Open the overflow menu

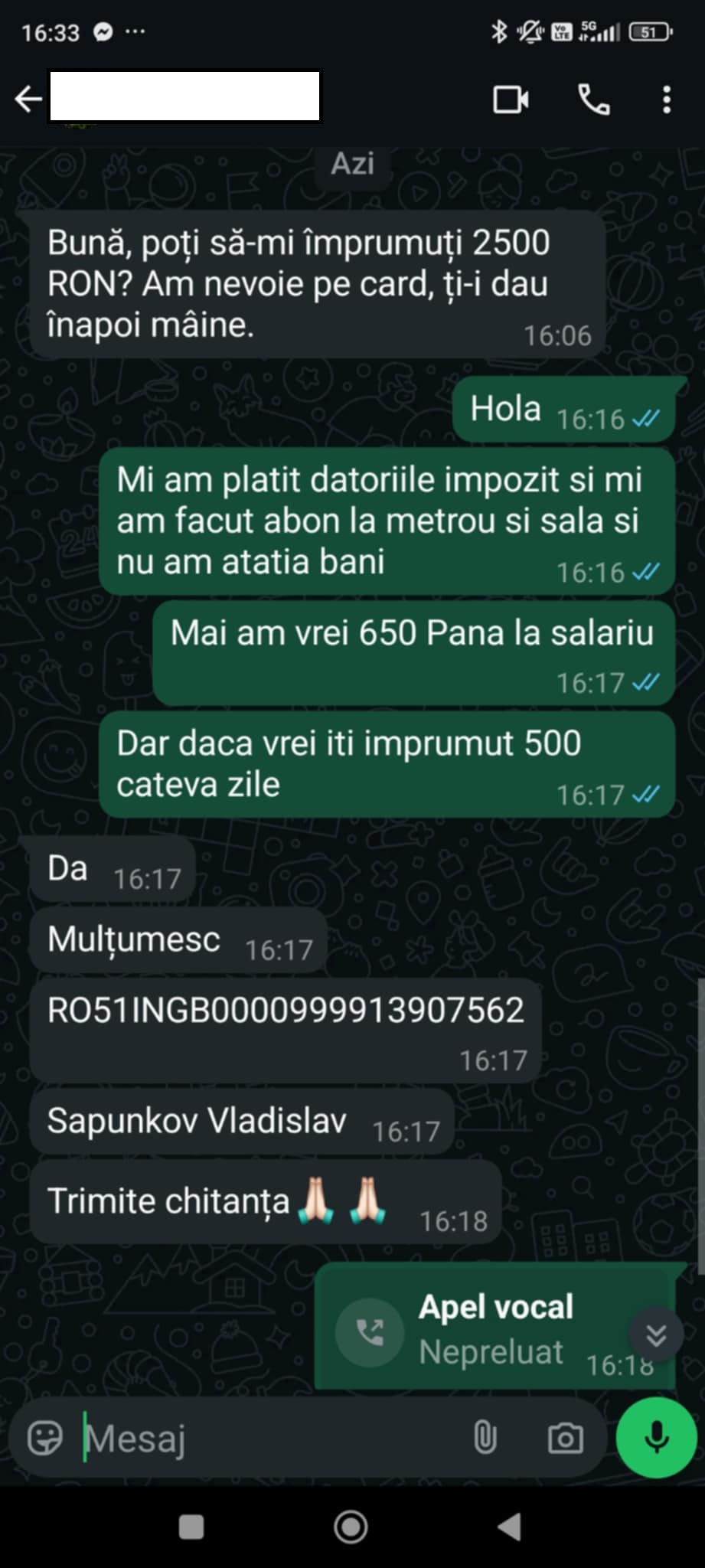tap(667, 100)
